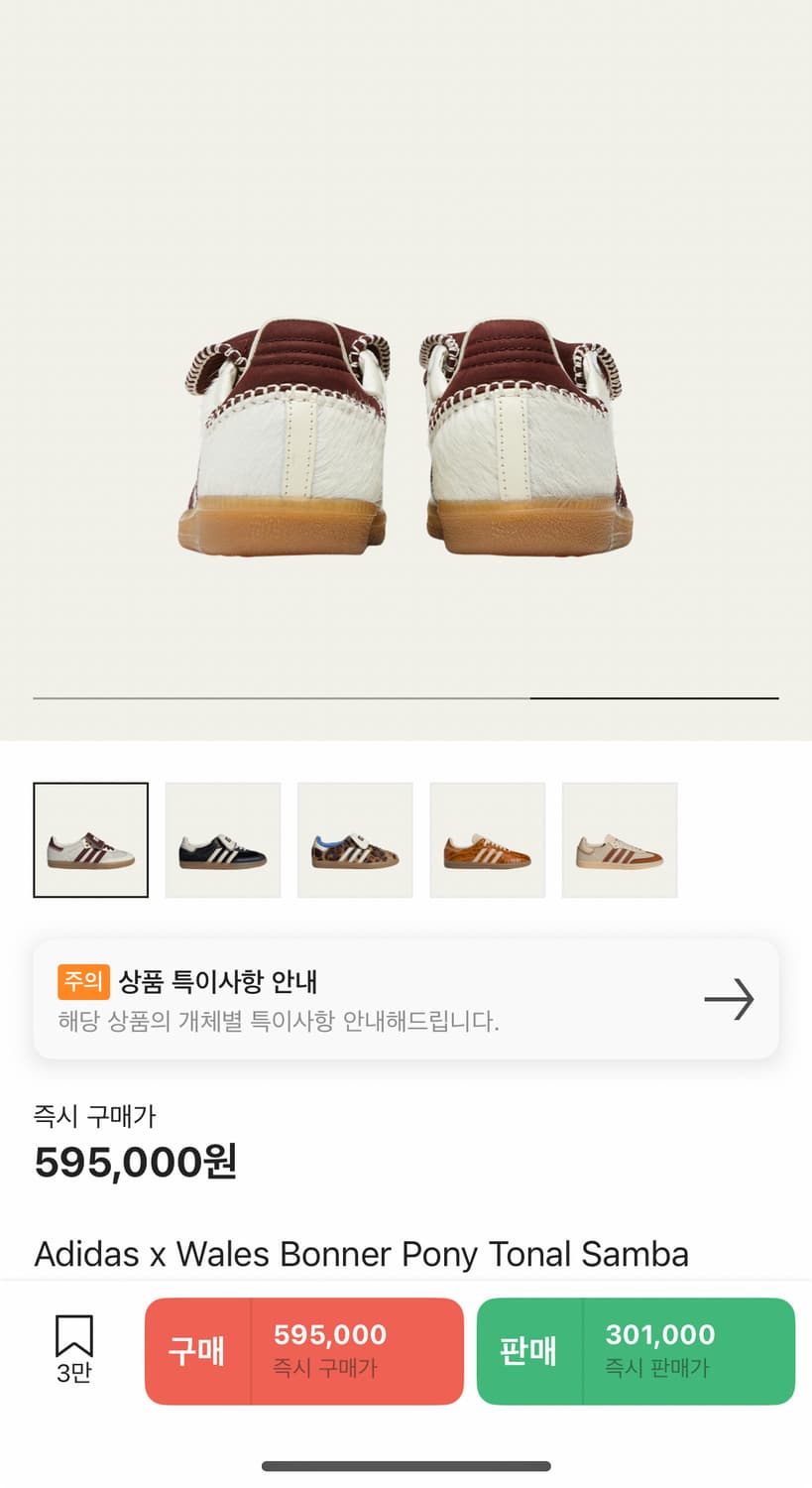This screenshot has width=812, height=1488.
Task: Select the leopard print Samba thumbnail
Action: [x=355, y=839]
